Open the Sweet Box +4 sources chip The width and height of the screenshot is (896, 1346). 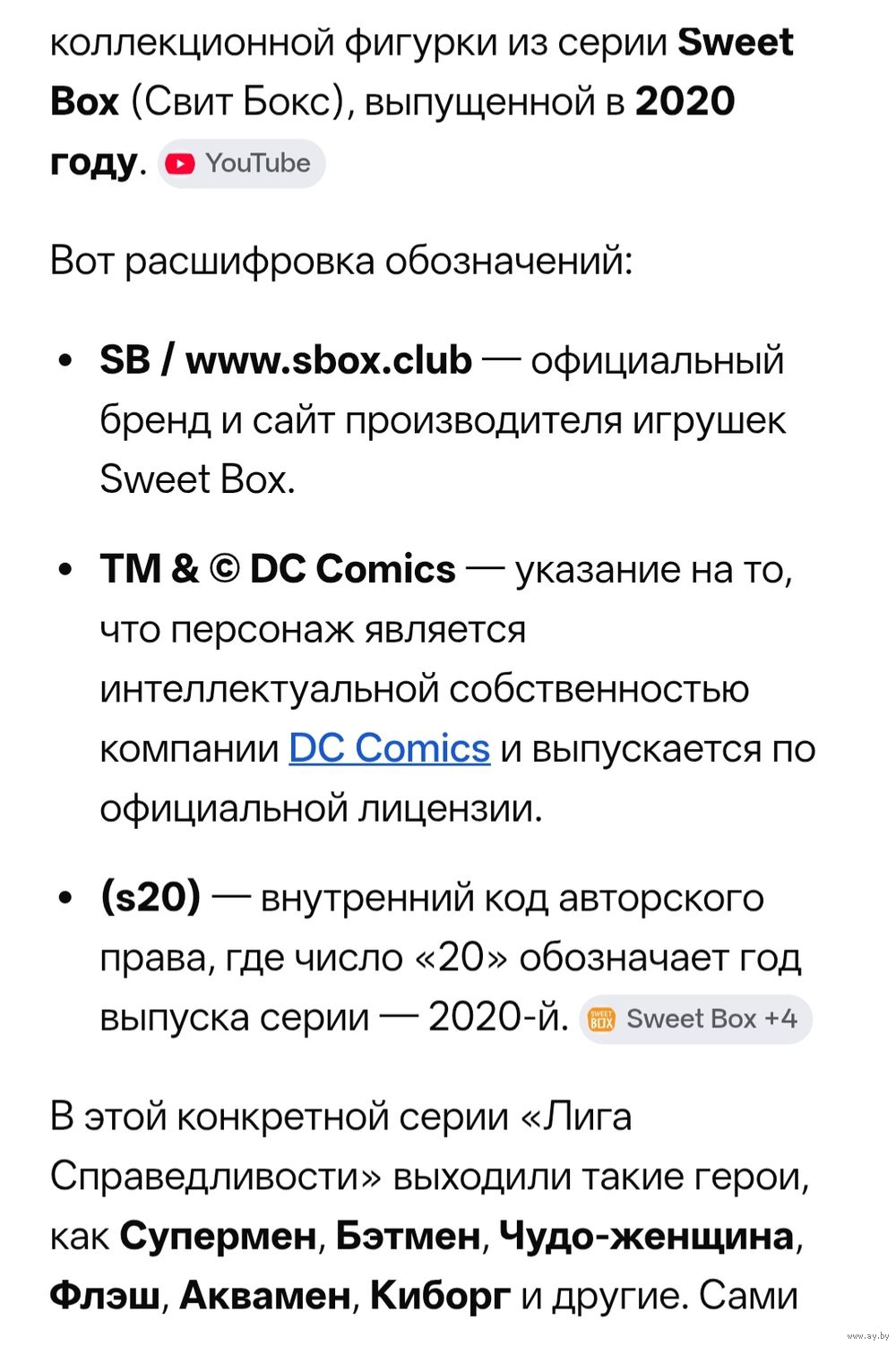point(695,1019)
